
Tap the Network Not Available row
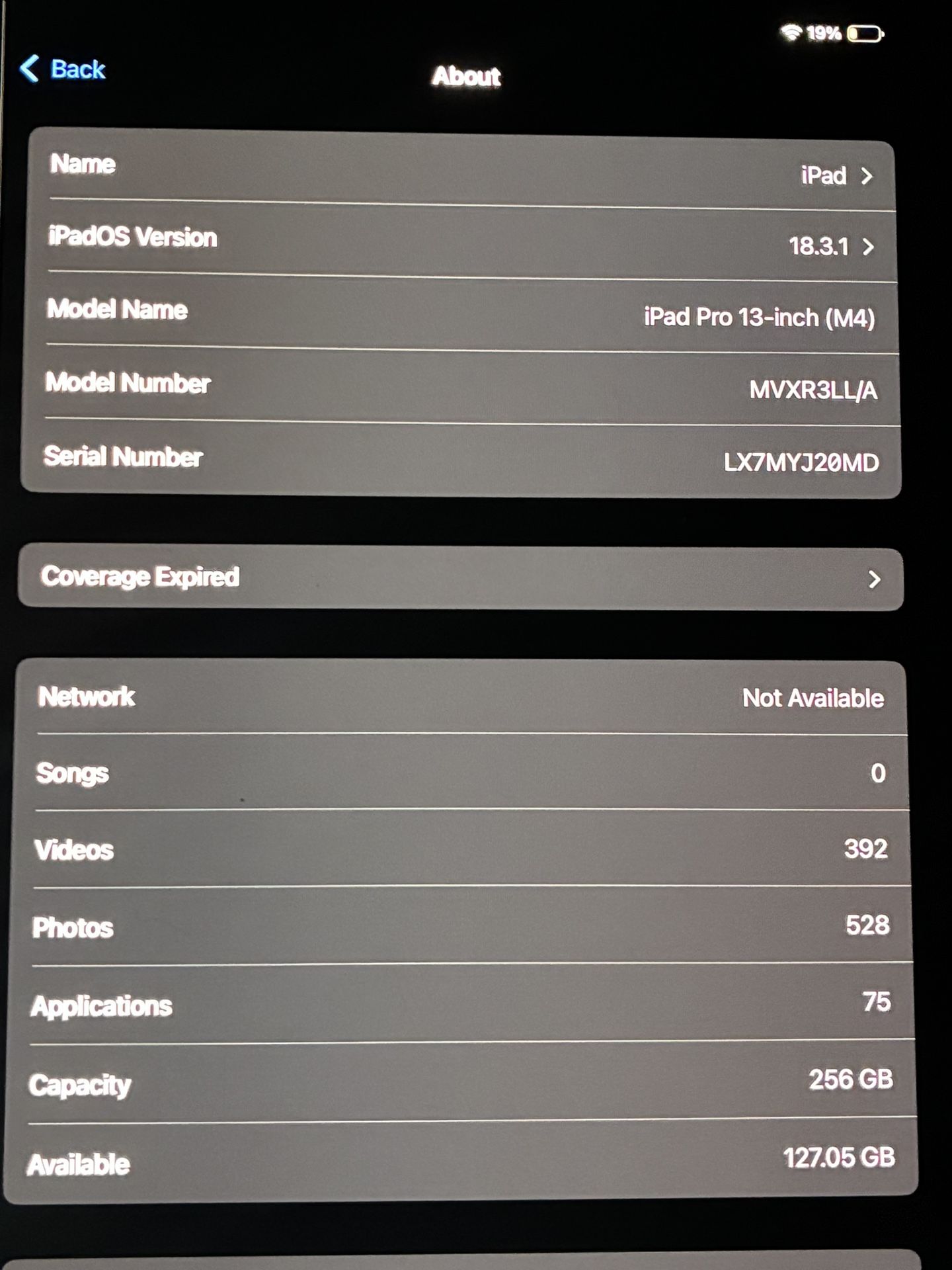[x=463, y=698]
